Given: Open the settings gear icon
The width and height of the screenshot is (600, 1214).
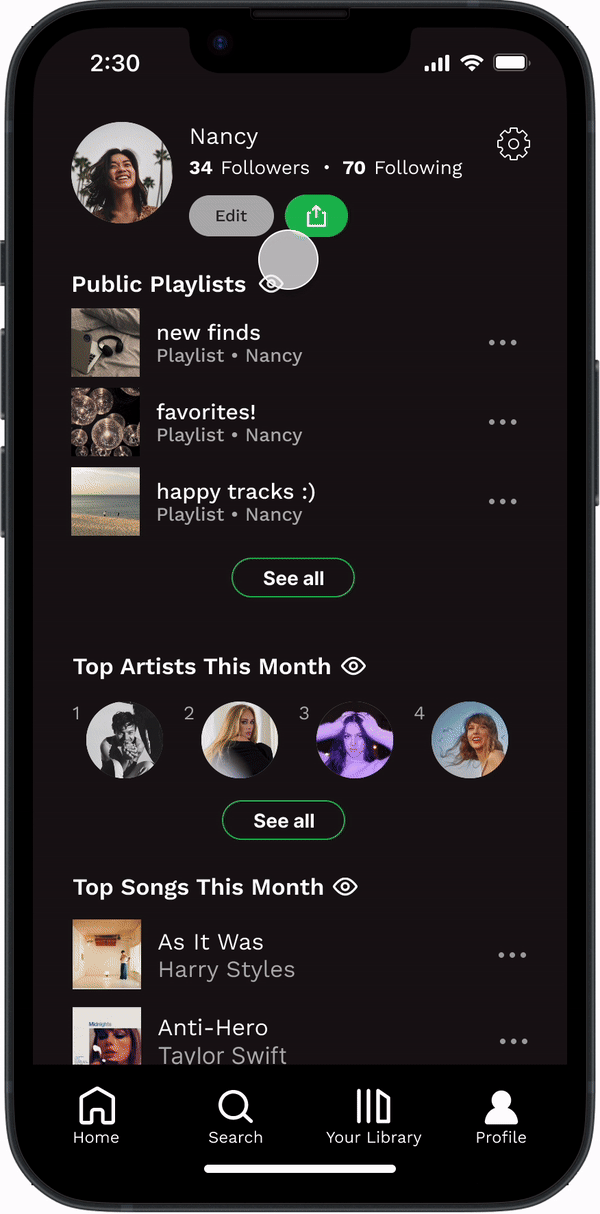Looking at the screenshot, I should [513, 144].
